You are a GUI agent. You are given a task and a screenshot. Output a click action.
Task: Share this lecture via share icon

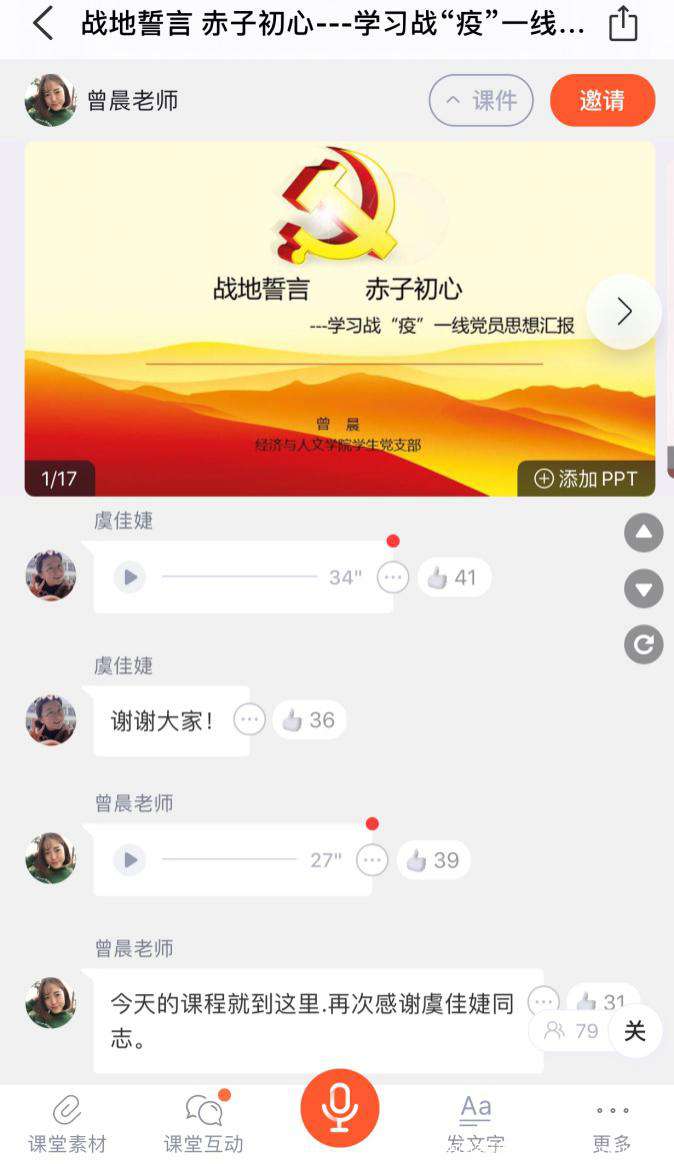coord(623,23)
